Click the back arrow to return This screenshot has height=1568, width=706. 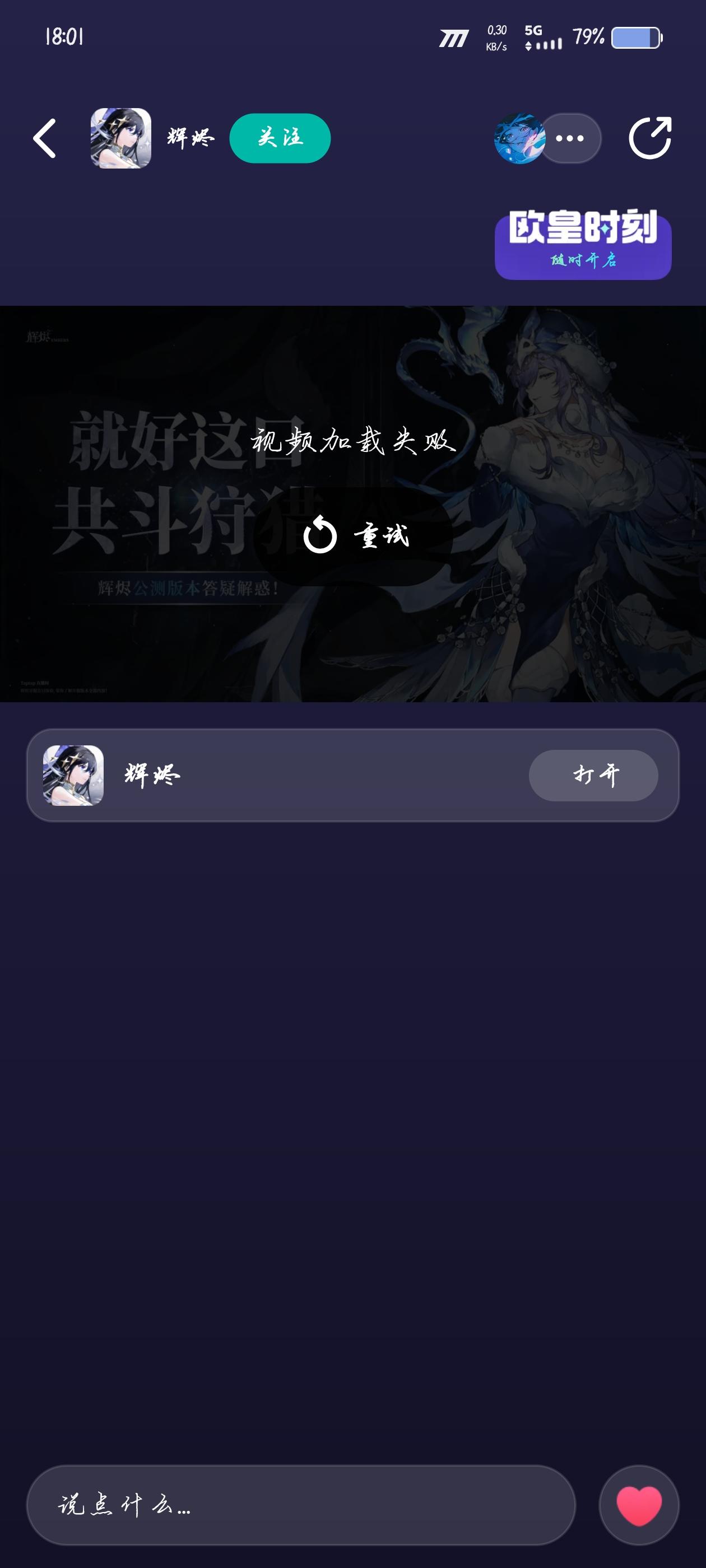click(44, 138)
